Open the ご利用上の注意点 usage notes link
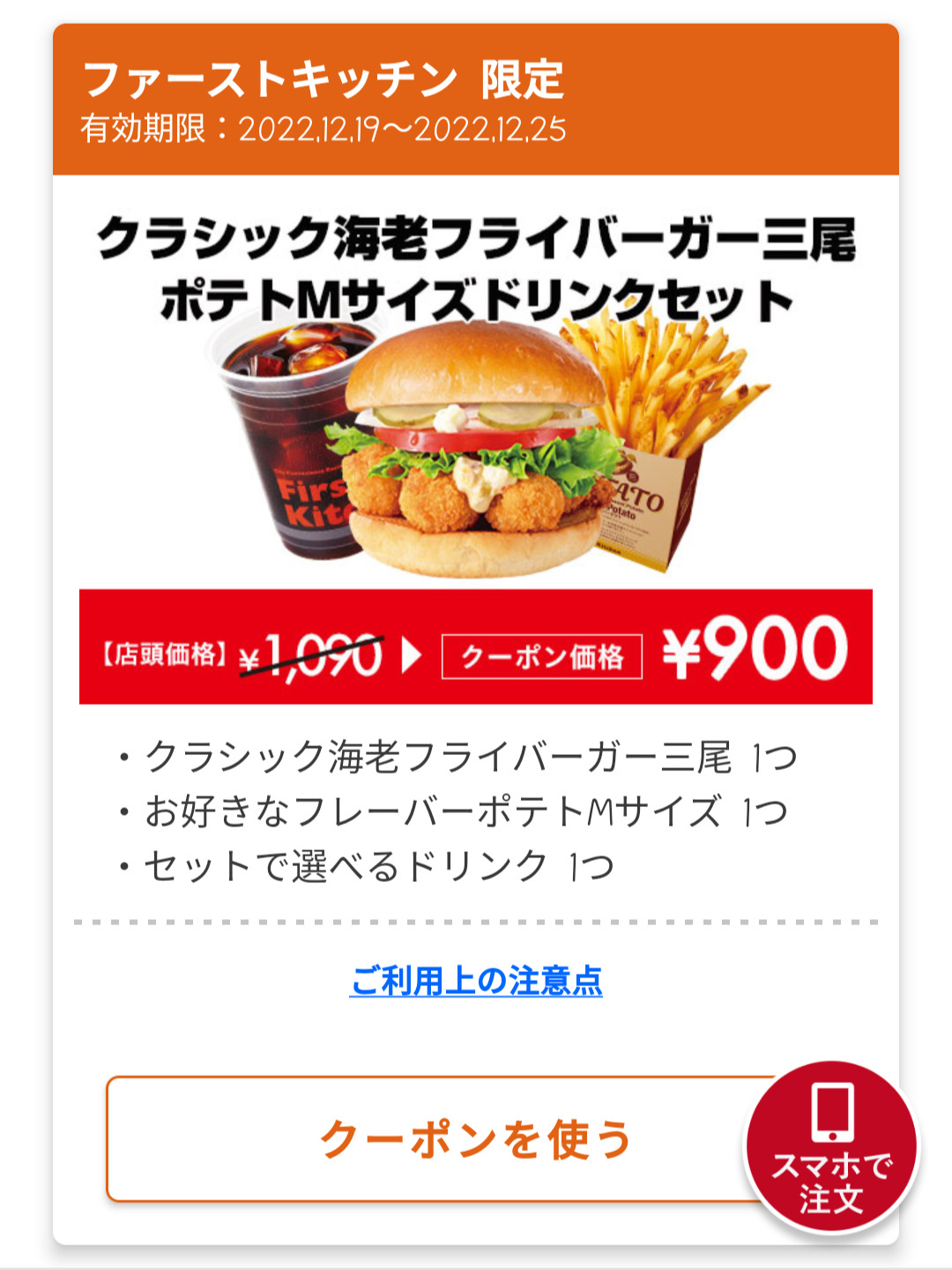952x1270 pixels. (x=476, y=981)
